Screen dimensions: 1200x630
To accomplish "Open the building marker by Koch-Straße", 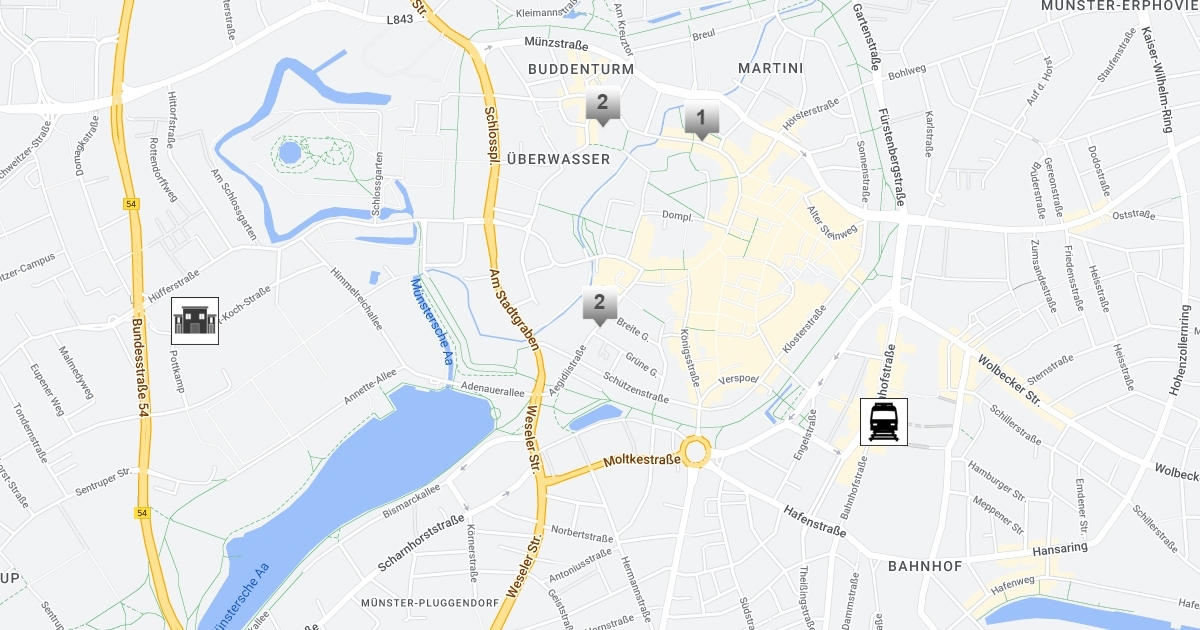I will (195, 321).
